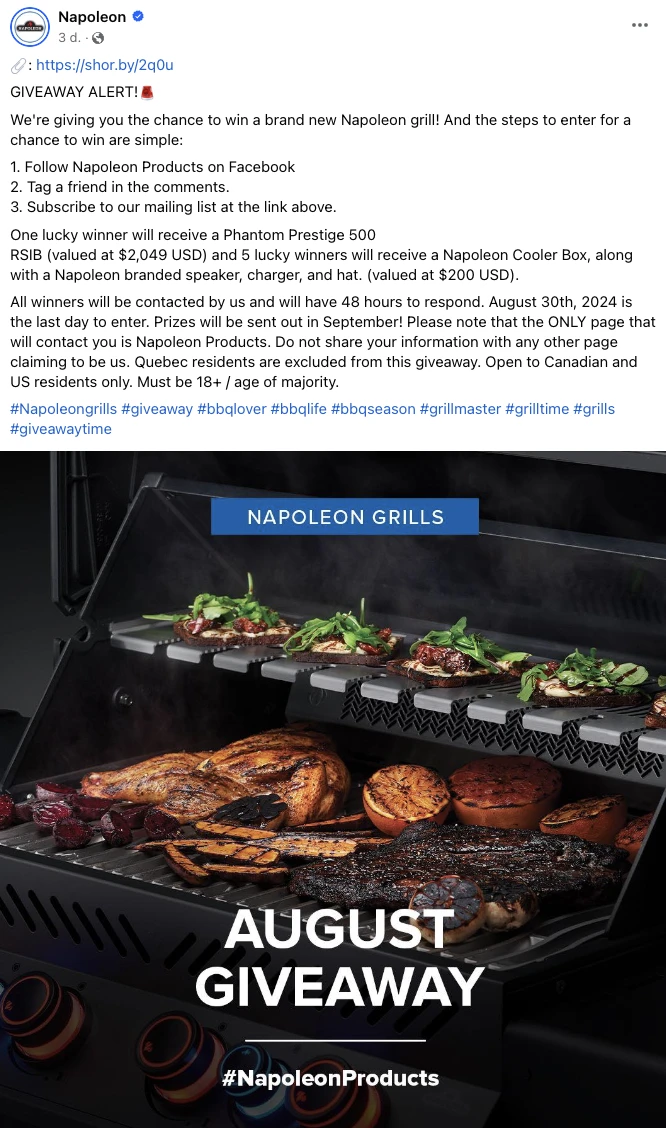
Task: Open the #bbqlife hashtag
Action: (298, 409)
